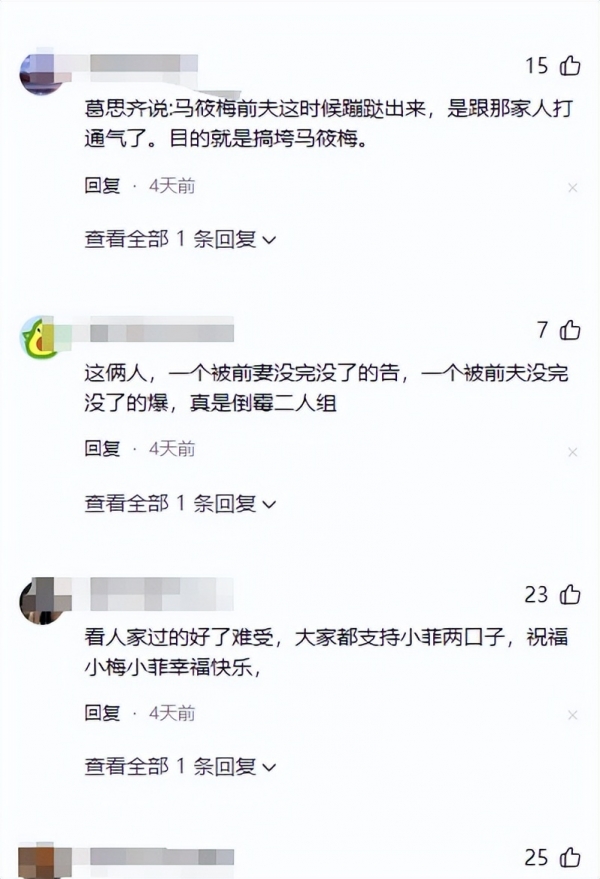Dismiss the comment starting with 葛思齐说
The image size is (600, 879).
(x=573, y=188)
